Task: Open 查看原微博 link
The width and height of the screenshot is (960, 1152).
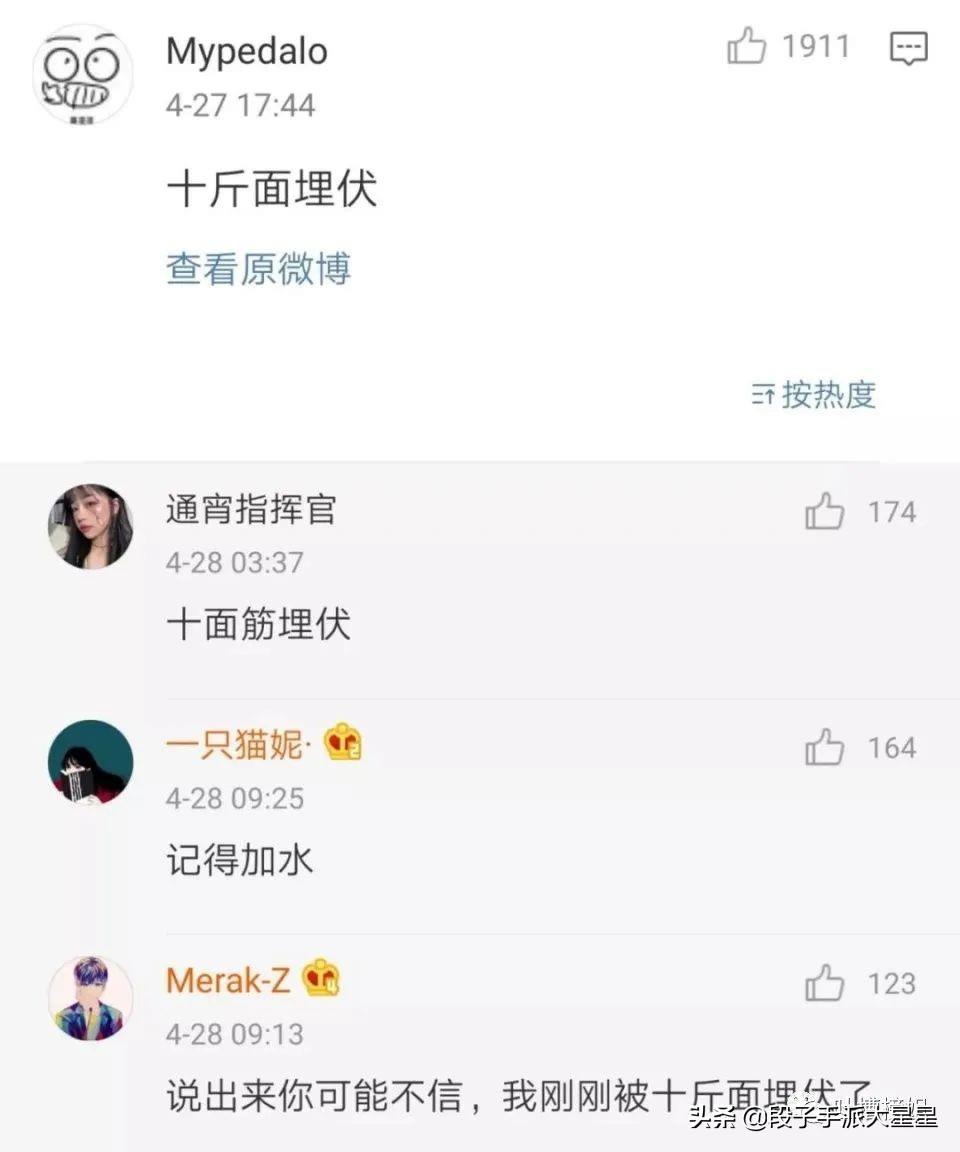Action: 258,269
